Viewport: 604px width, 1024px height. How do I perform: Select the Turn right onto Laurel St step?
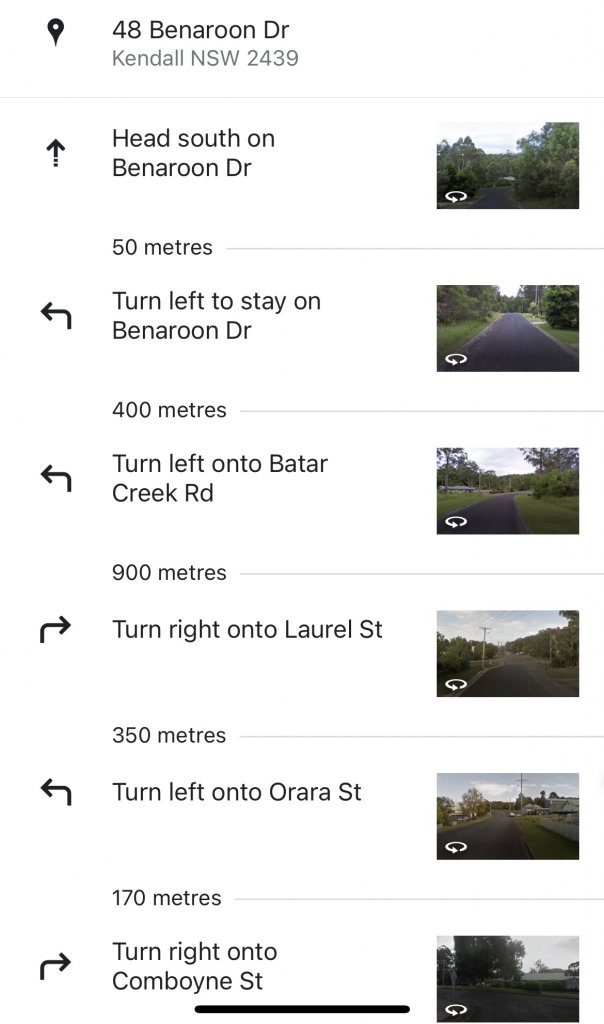tap(247, 630)
